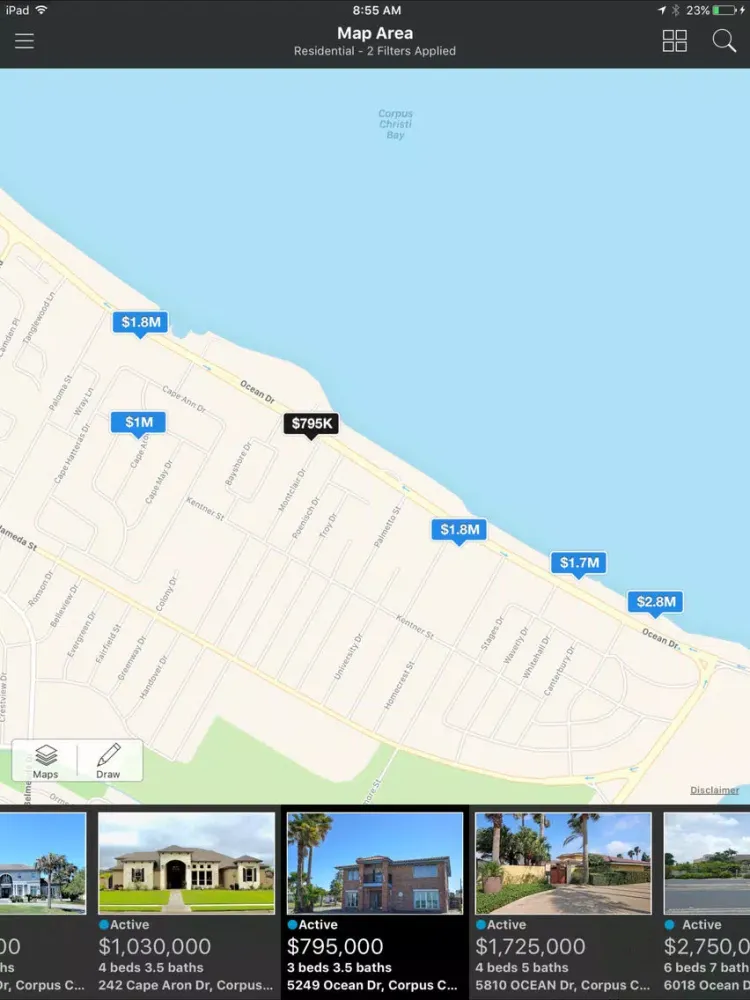Image resolution: width=750 pixels, height=1000 pixels.
Task: Open the Maps layers button
Action: [x=46, y=761]
